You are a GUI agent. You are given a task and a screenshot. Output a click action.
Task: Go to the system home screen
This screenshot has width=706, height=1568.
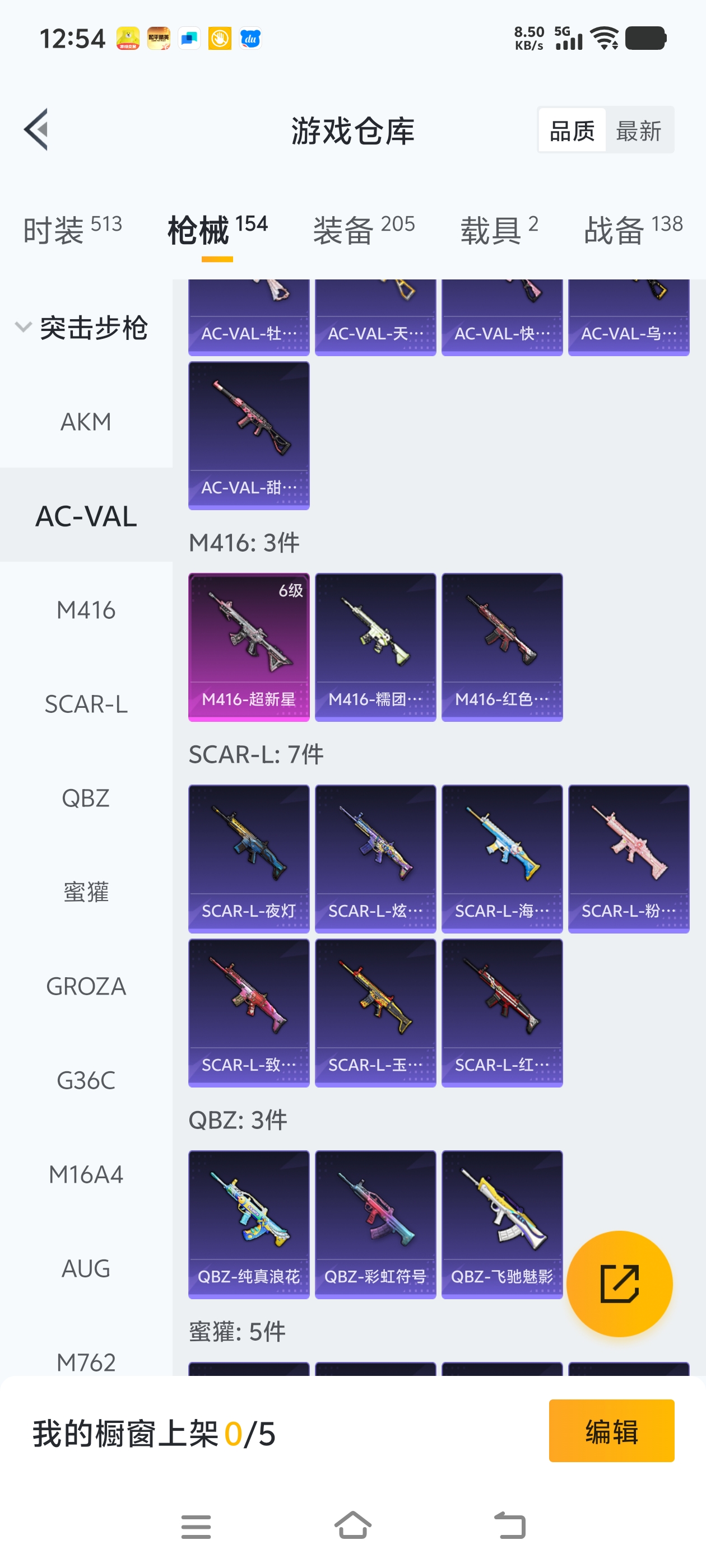(352, 1525)
